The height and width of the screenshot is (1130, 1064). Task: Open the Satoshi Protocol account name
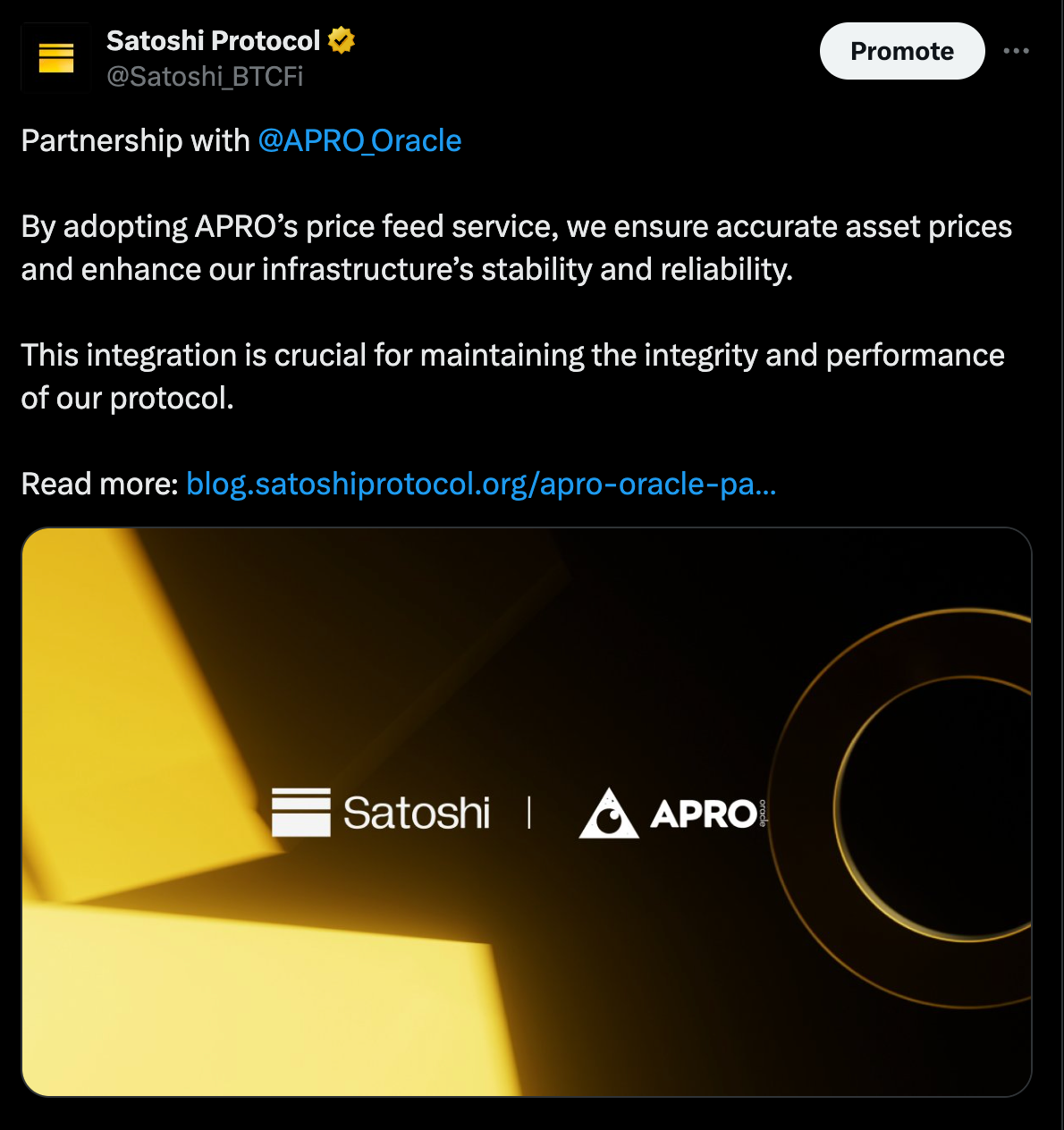[x=213, y=40]
